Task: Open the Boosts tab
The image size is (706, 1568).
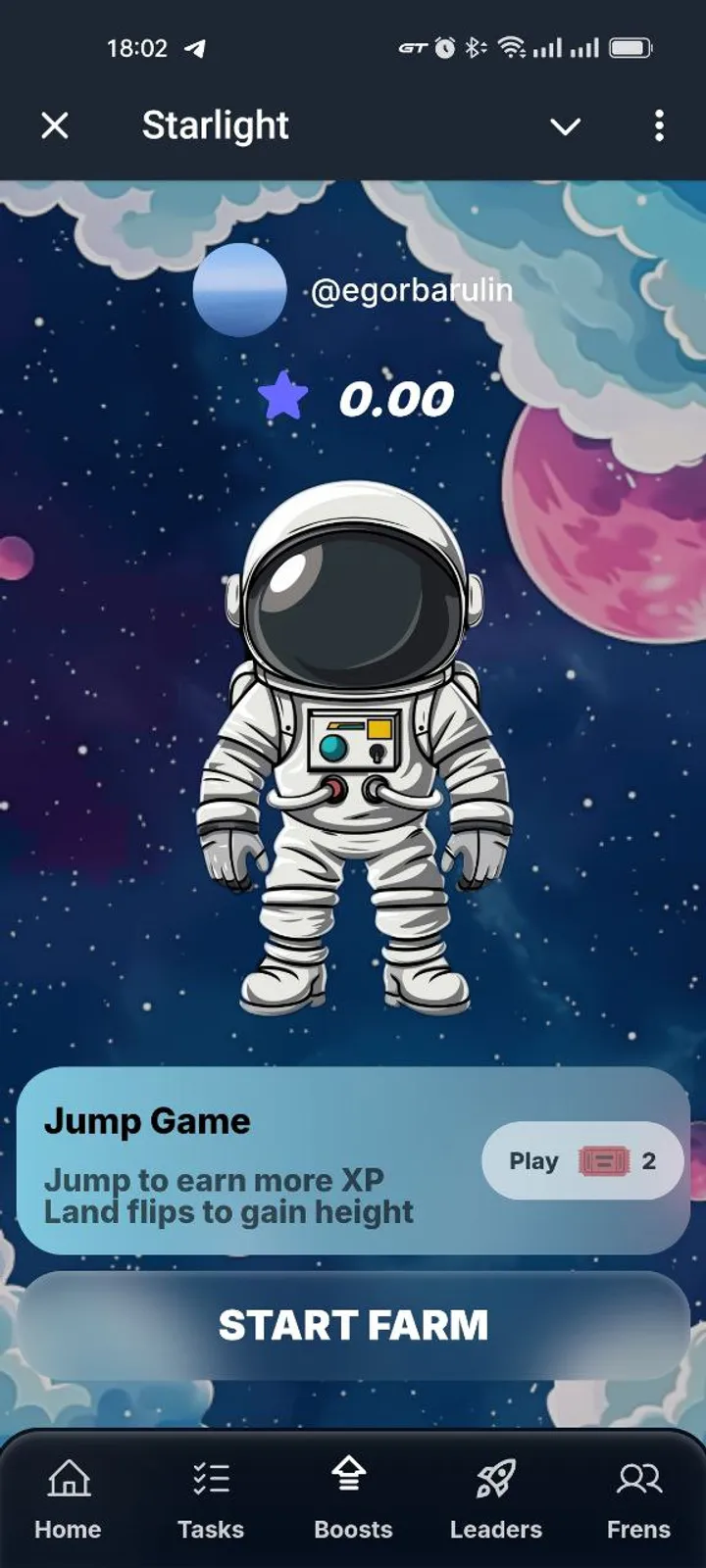Action: click(353, 1499)
